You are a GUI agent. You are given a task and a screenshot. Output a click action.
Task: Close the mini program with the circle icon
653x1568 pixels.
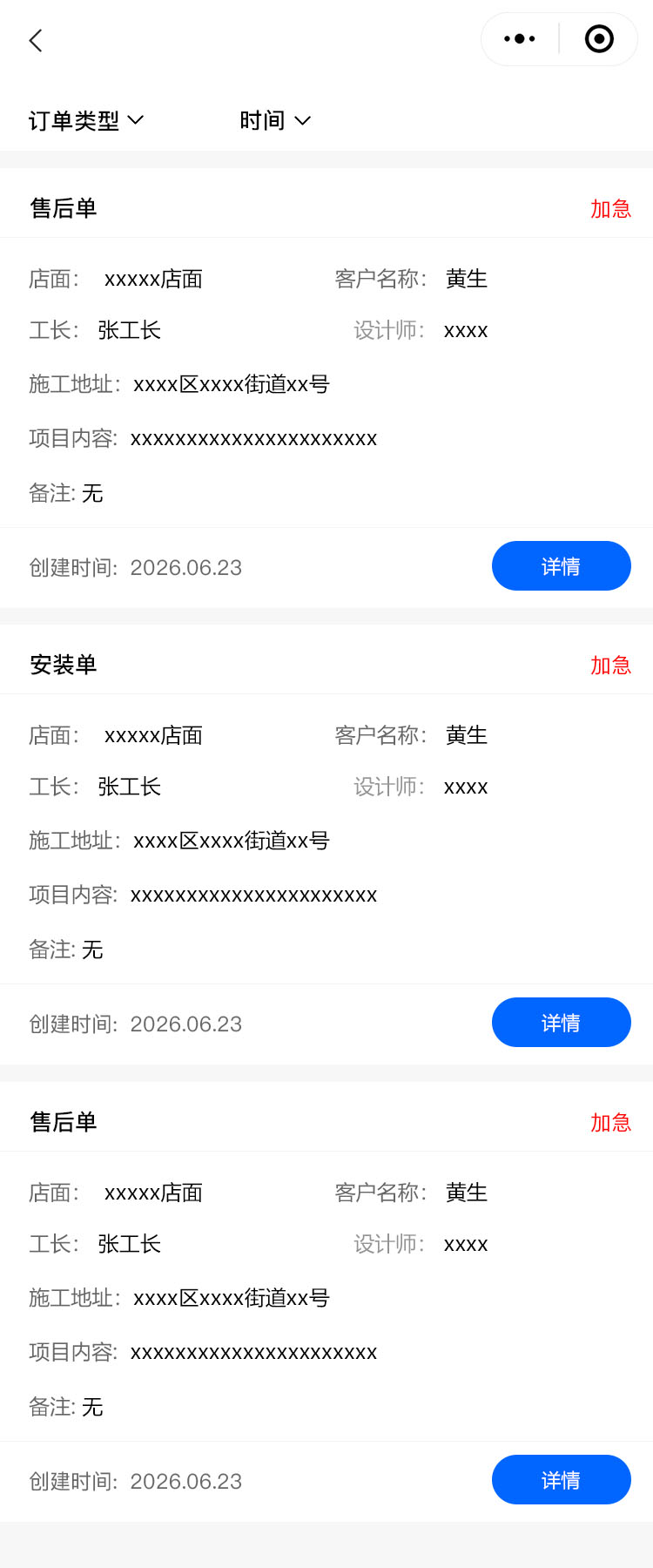(599, 39)
